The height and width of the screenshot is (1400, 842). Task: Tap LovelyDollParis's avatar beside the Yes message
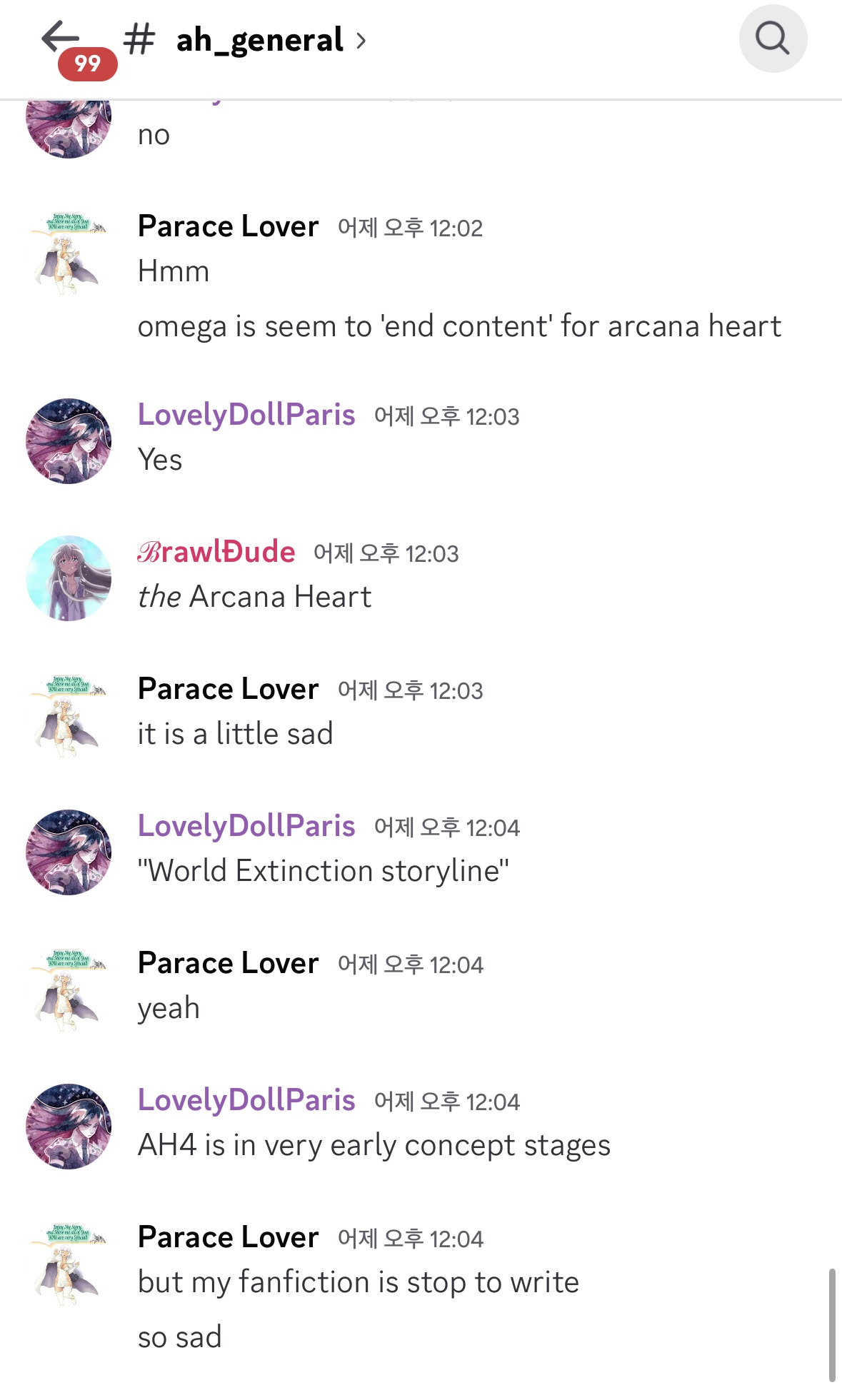(69, 440)
